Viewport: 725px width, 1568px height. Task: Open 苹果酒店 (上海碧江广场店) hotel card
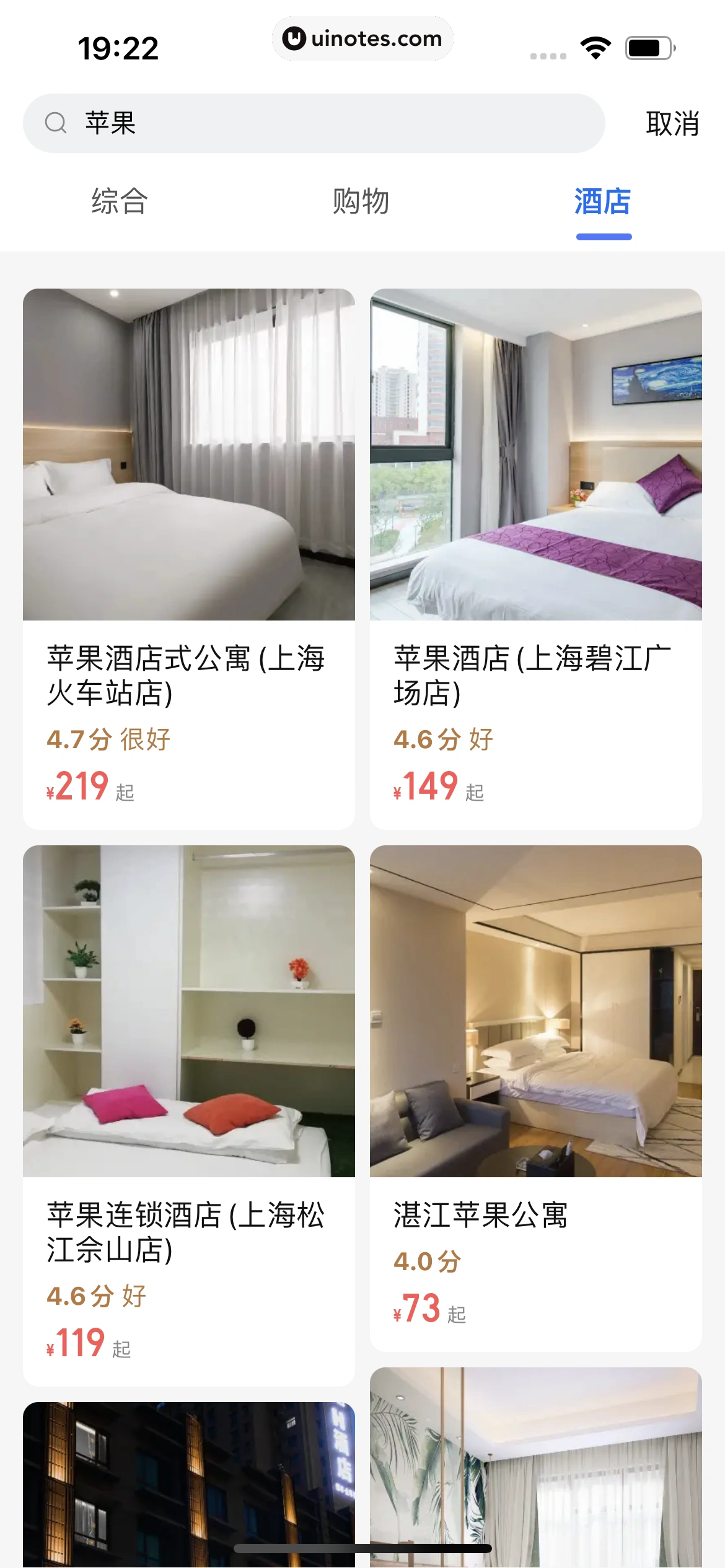click(x=535, y=557)
